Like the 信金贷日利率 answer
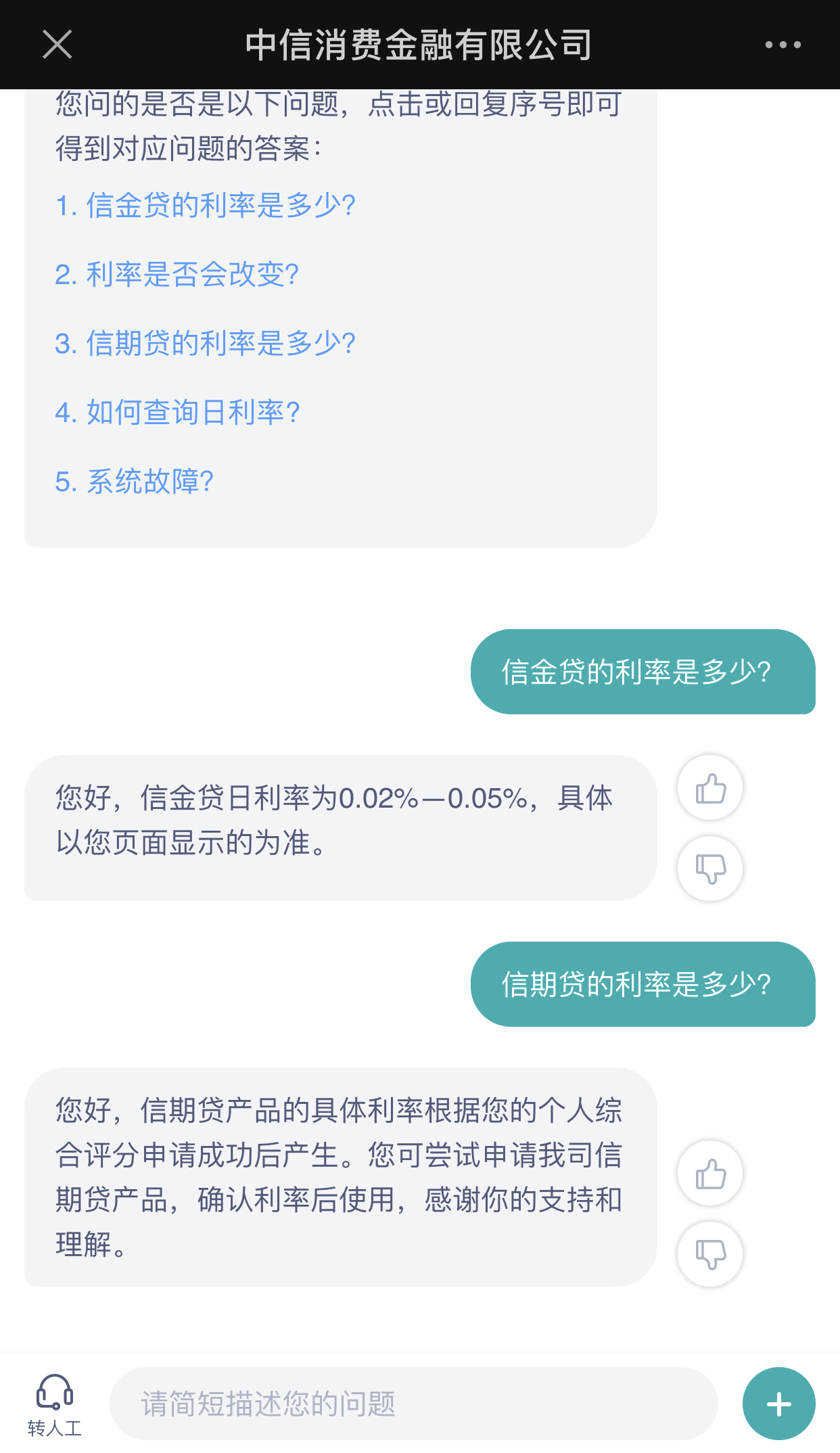 pyautogui.click(x=710, y=787)
